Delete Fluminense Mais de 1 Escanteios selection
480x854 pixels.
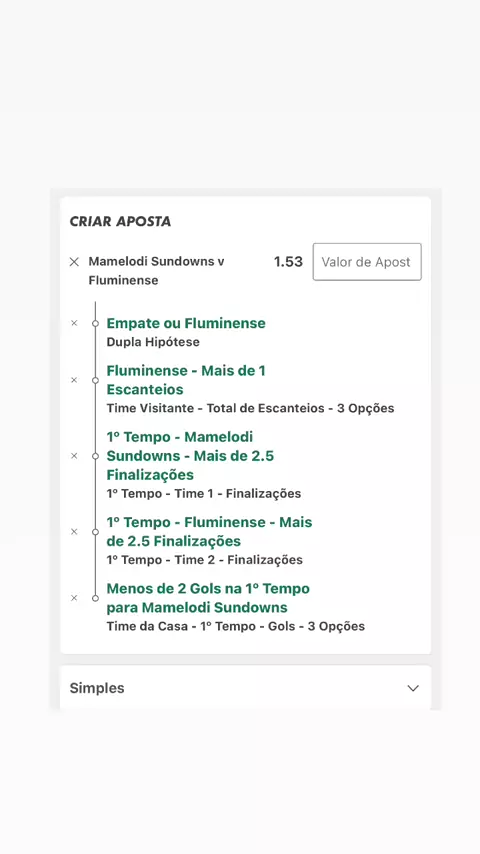coord(74,380)
